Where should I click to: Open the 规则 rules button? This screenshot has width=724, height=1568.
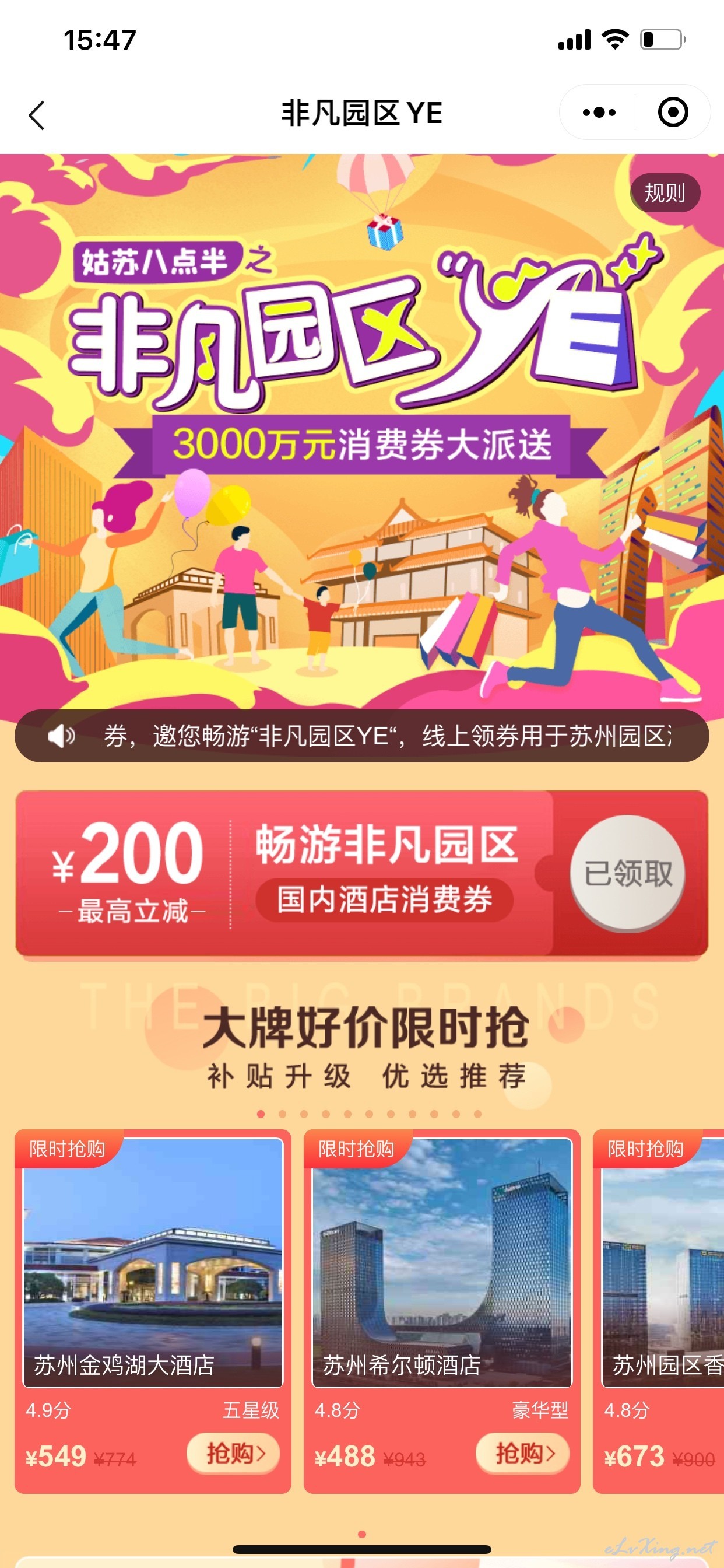click(665, 193)
